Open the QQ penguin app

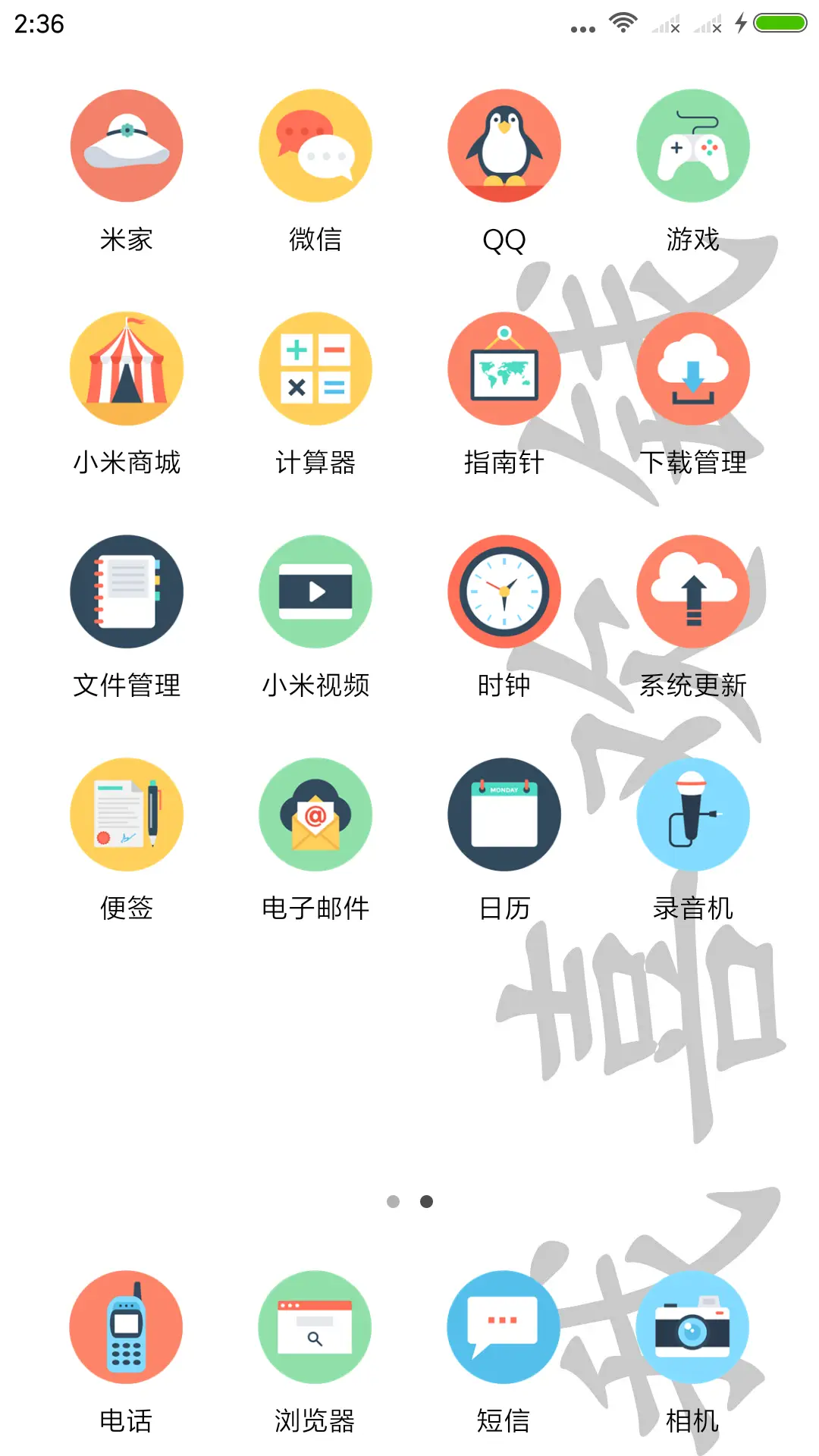point(504,146)
